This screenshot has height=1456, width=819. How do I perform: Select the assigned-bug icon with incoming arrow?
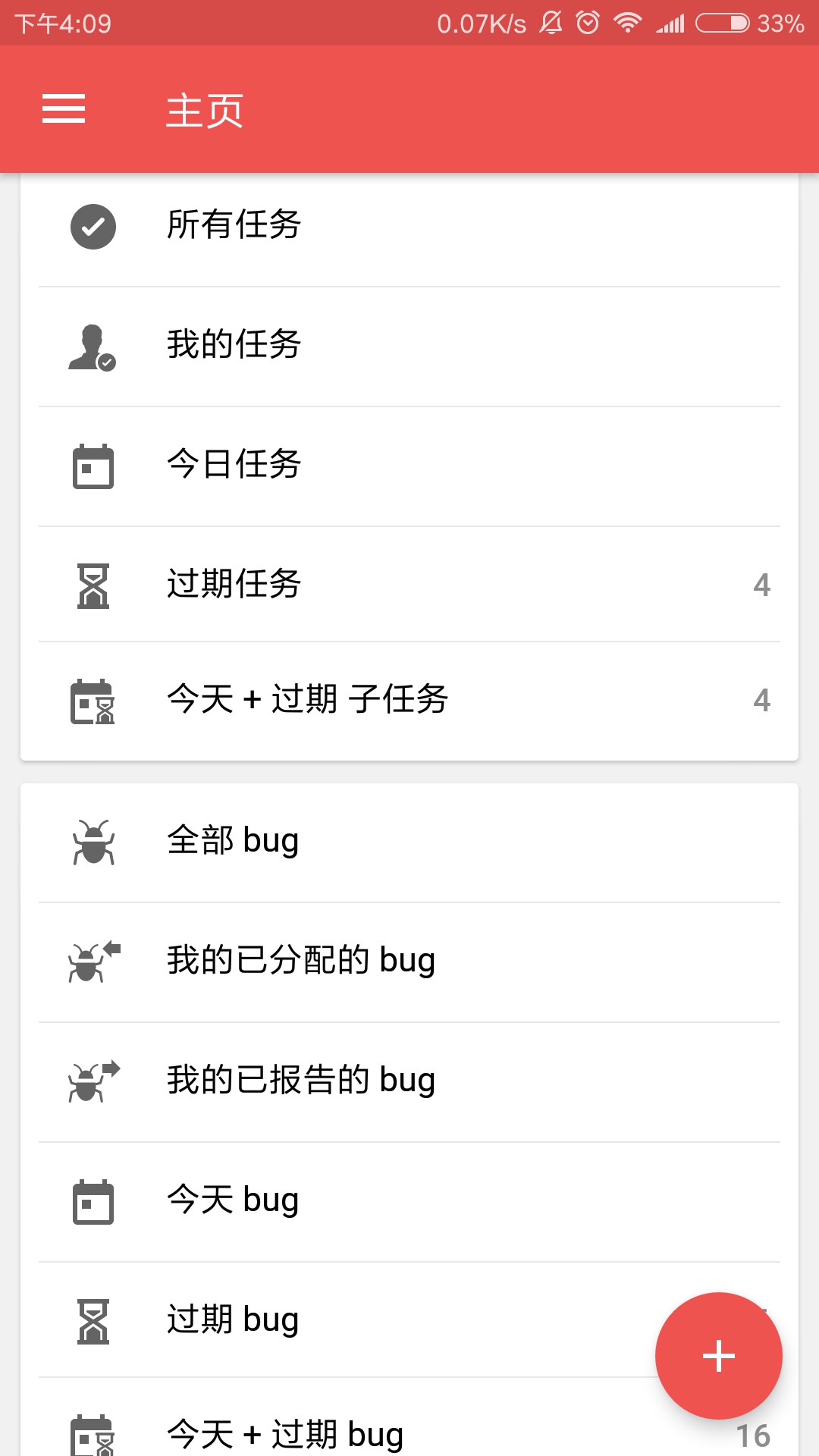(93, 962)
